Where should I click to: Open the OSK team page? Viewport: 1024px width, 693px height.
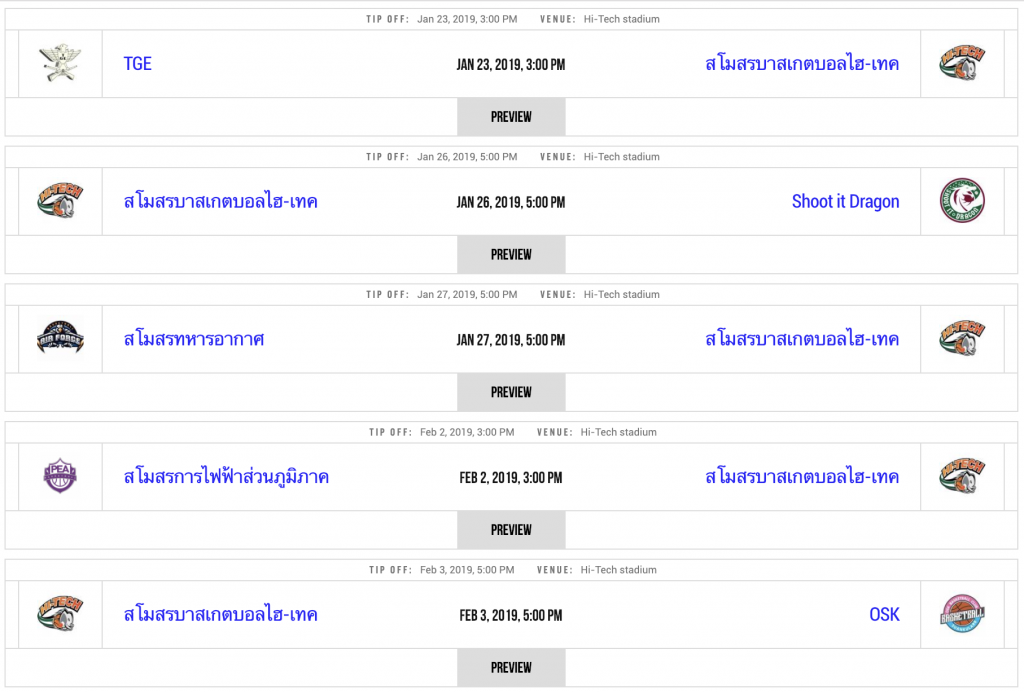pyautogui.click(x=884, y=615)
